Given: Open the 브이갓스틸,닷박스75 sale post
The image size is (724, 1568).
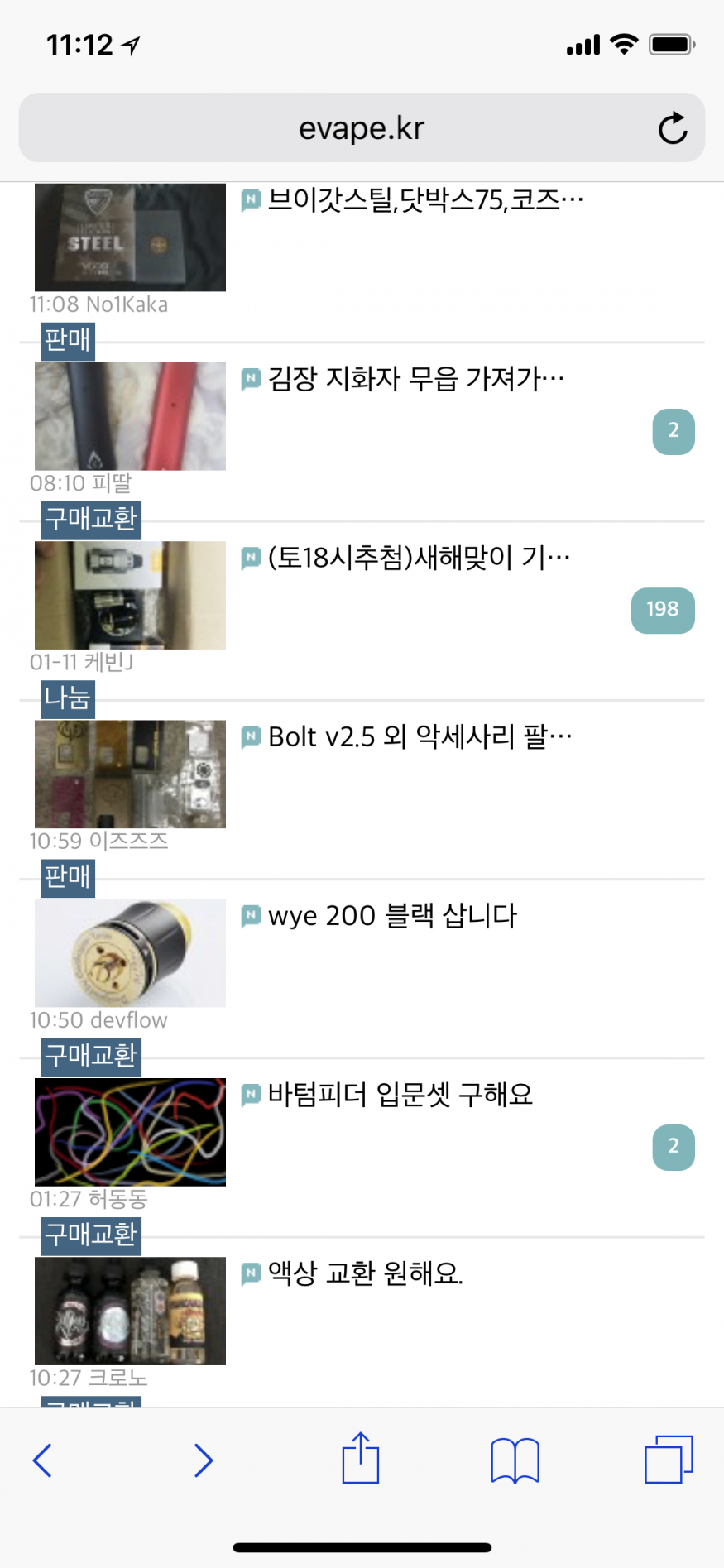Looking at the screenshot, I should (x=425, y=200).
